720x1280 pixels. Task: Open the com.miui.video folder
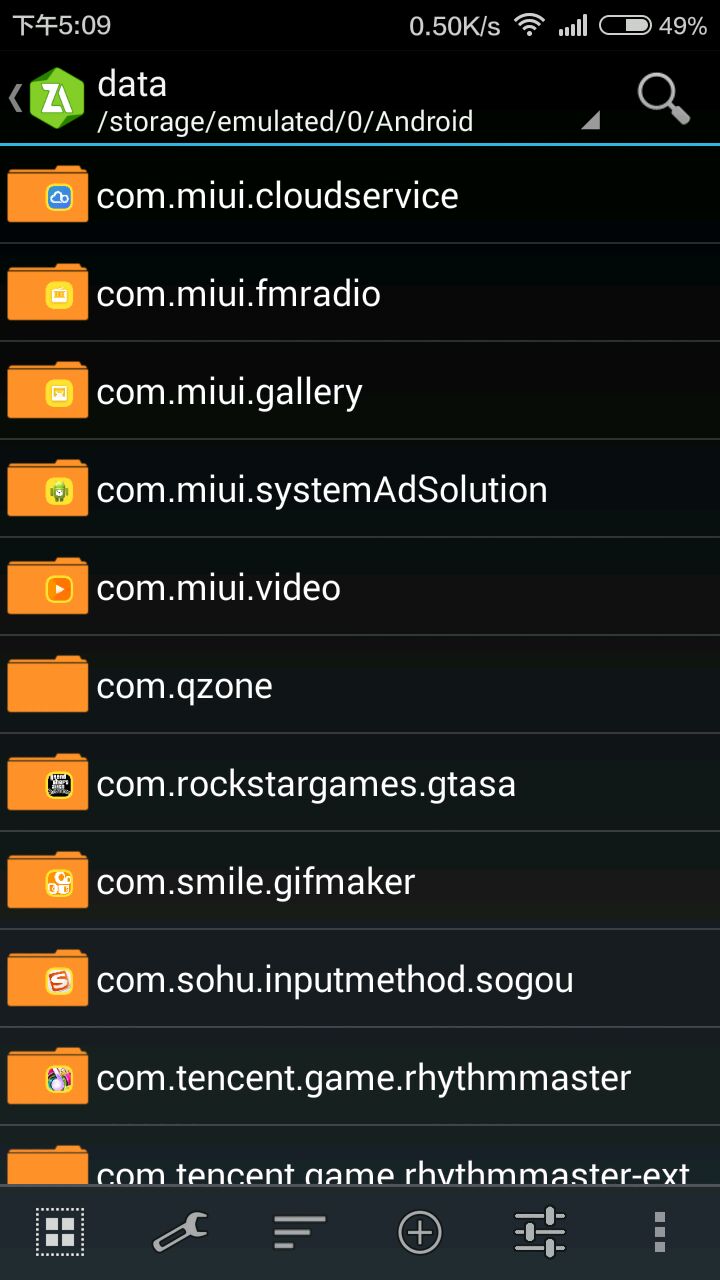pyautogui.click(x=218, y=587)
